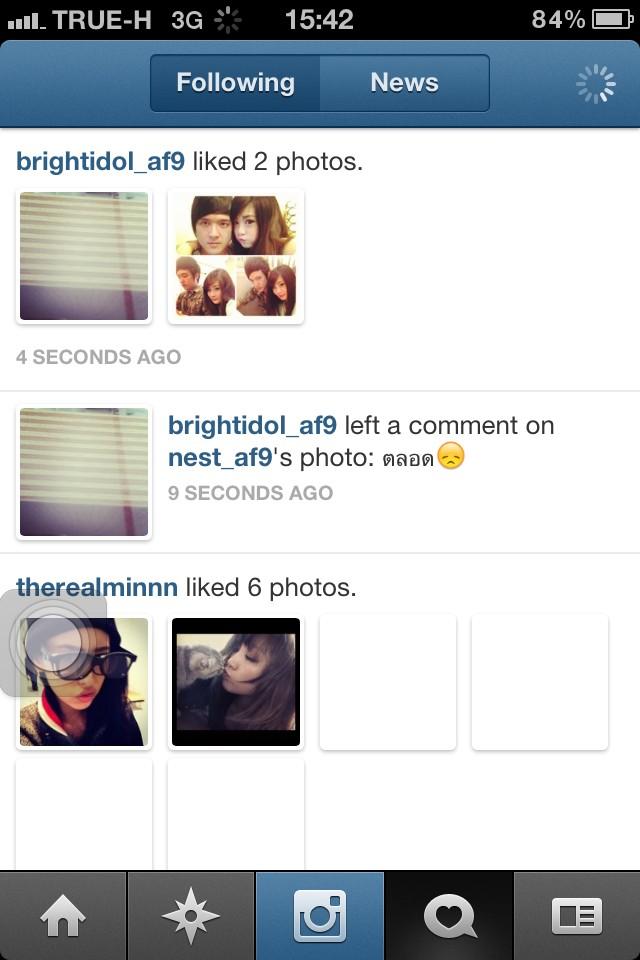The width and height of the screenshot is (640, 960).
Task: Open the photo brightidol_af9 commented on
Action: (84, 472)
